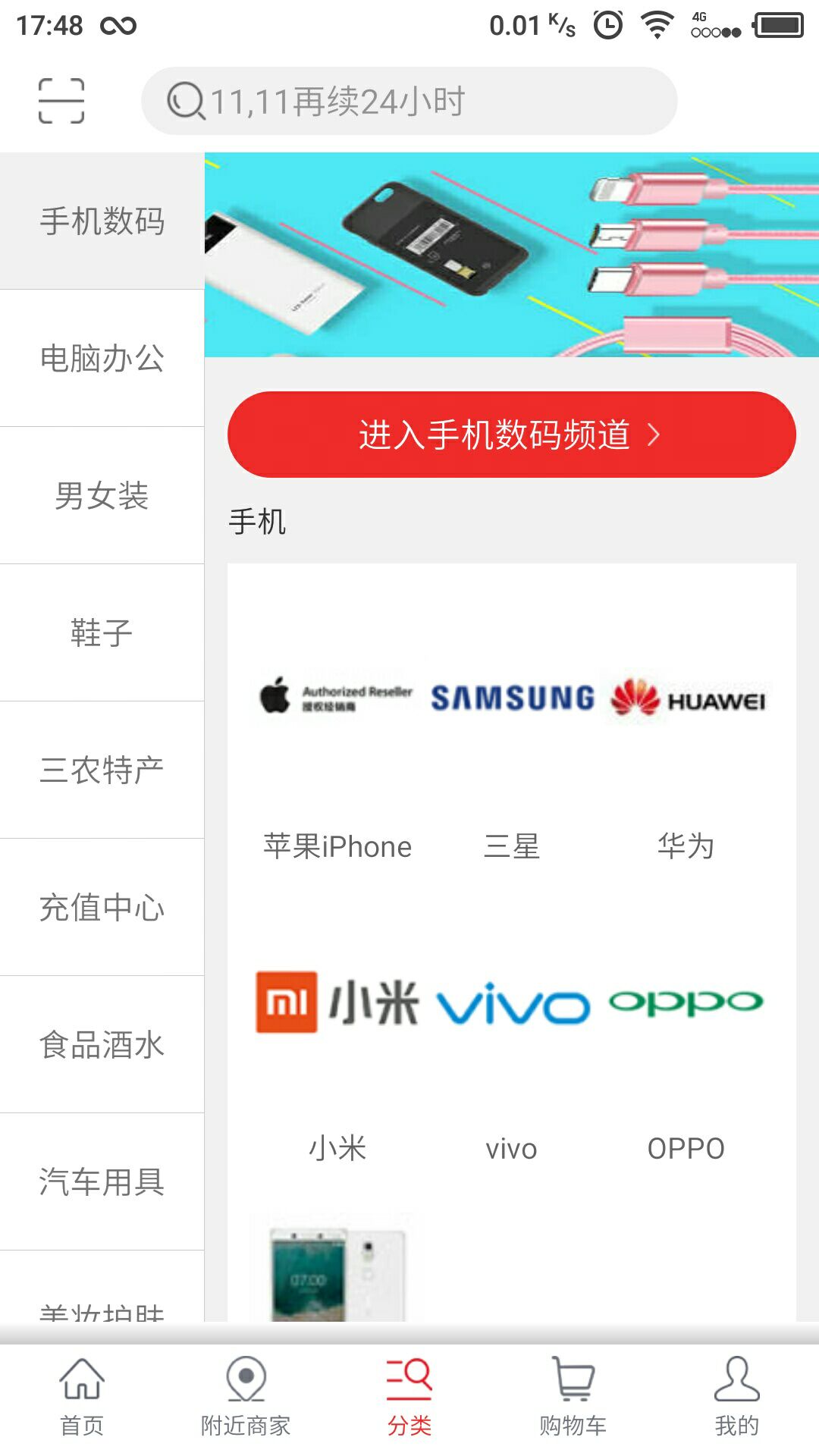Tap the SAMSUNG brand logo
The image size is (819, 1456).
tap(512, 696)
